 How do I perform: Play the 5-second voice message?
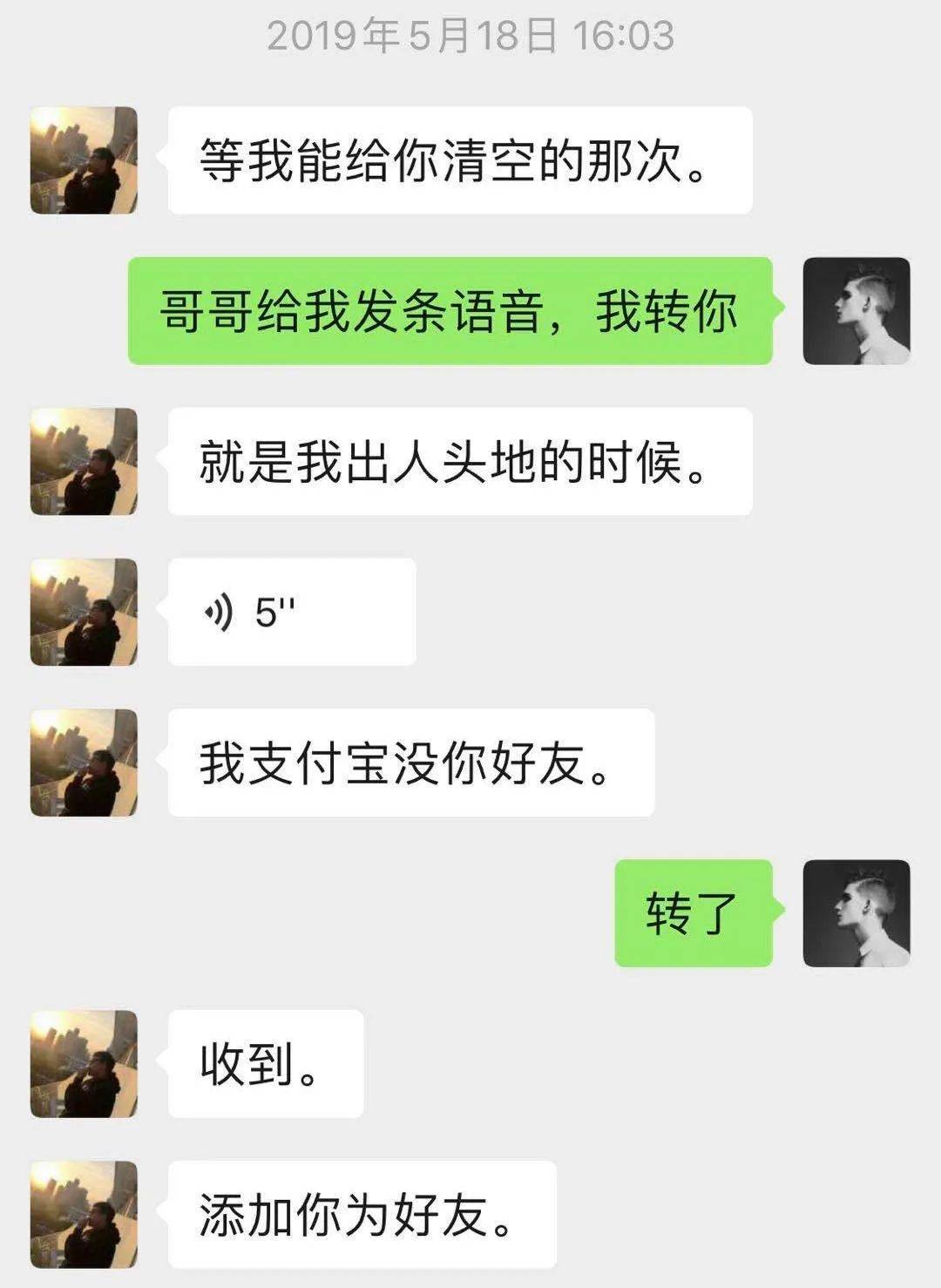point(291,613)
